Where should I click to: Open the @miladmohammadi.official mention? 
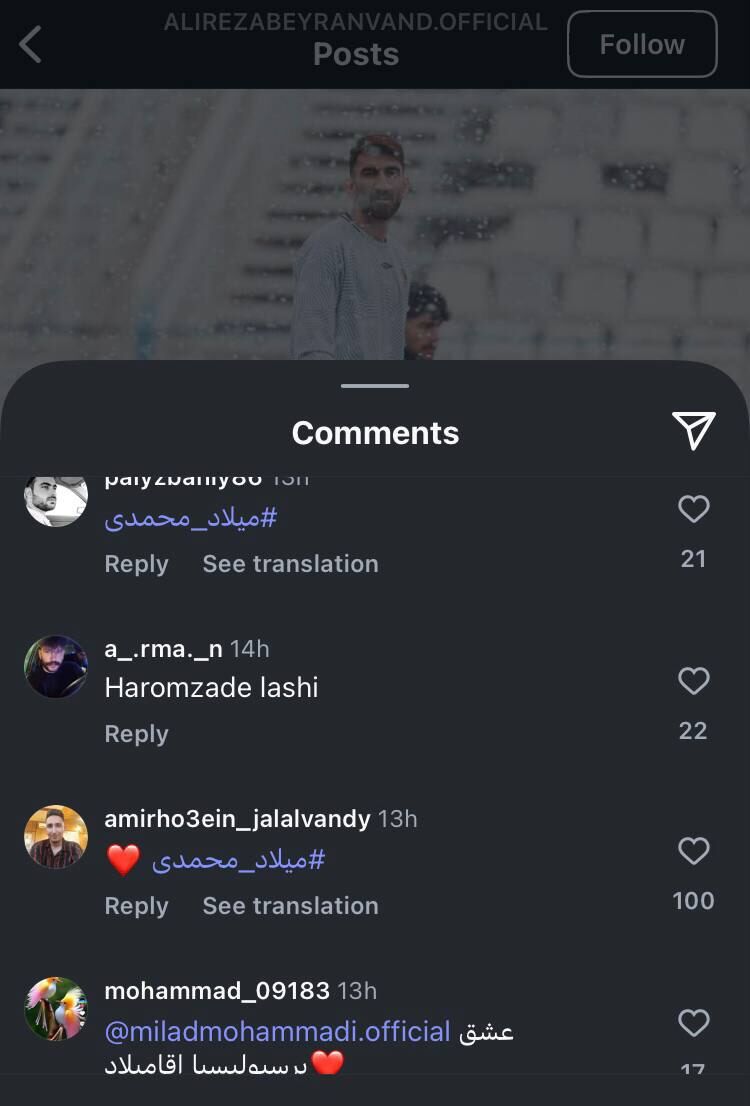coord(278,1031)
